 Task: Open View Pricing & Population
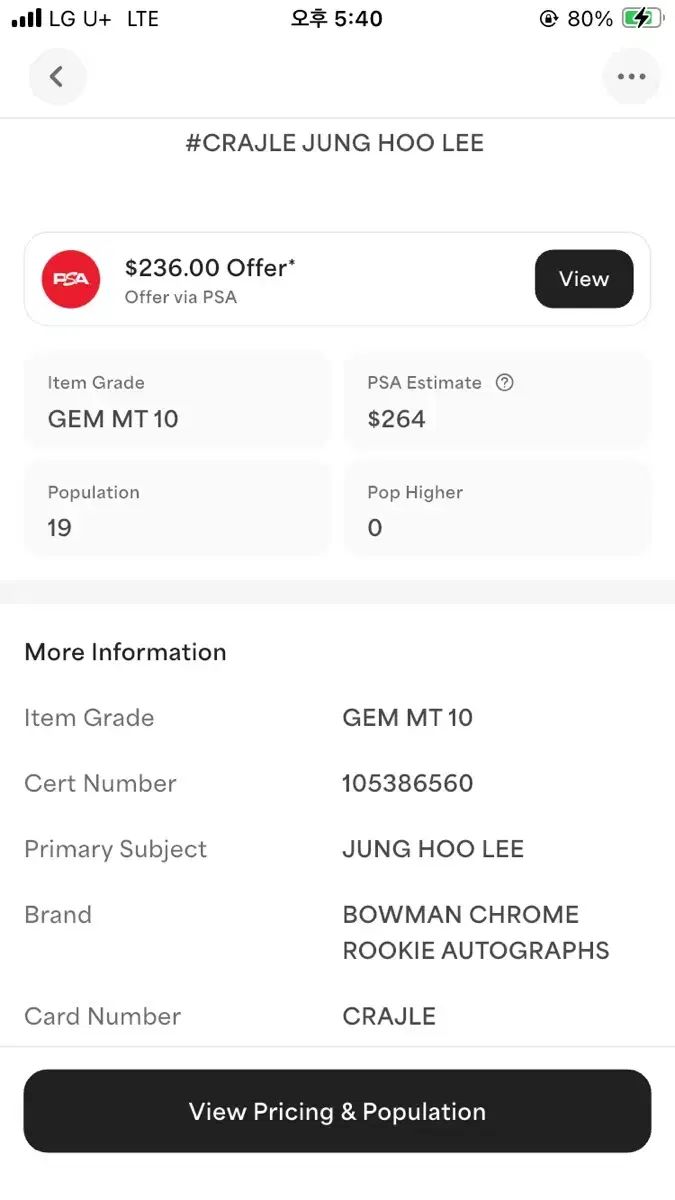click(337, 1111)
